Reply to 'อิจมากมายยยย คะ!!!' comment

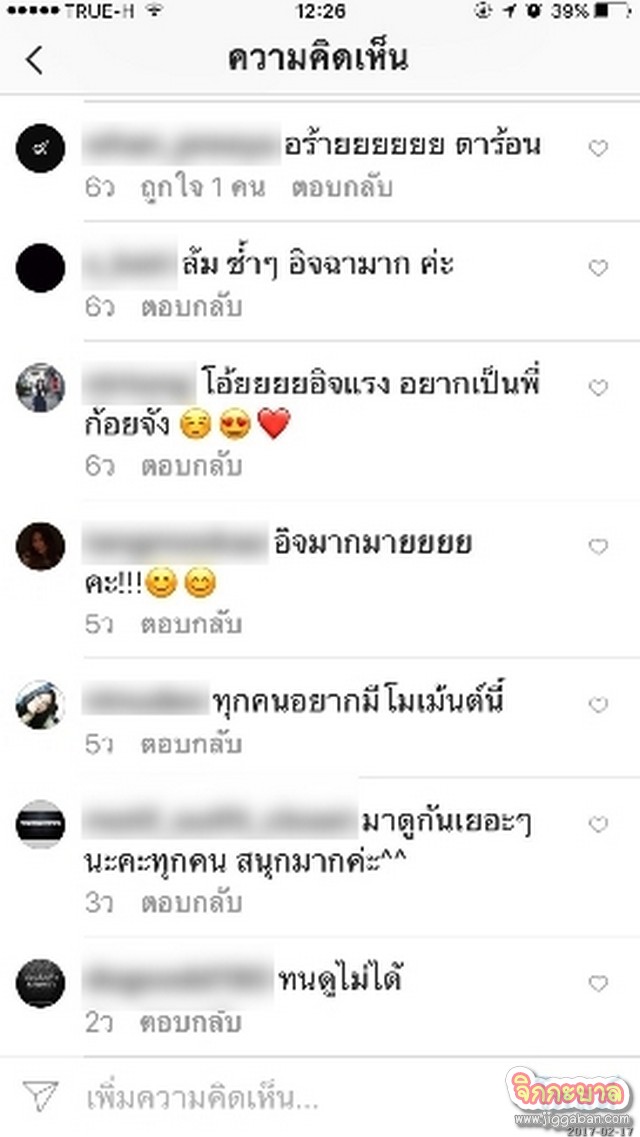pos(192,625)
